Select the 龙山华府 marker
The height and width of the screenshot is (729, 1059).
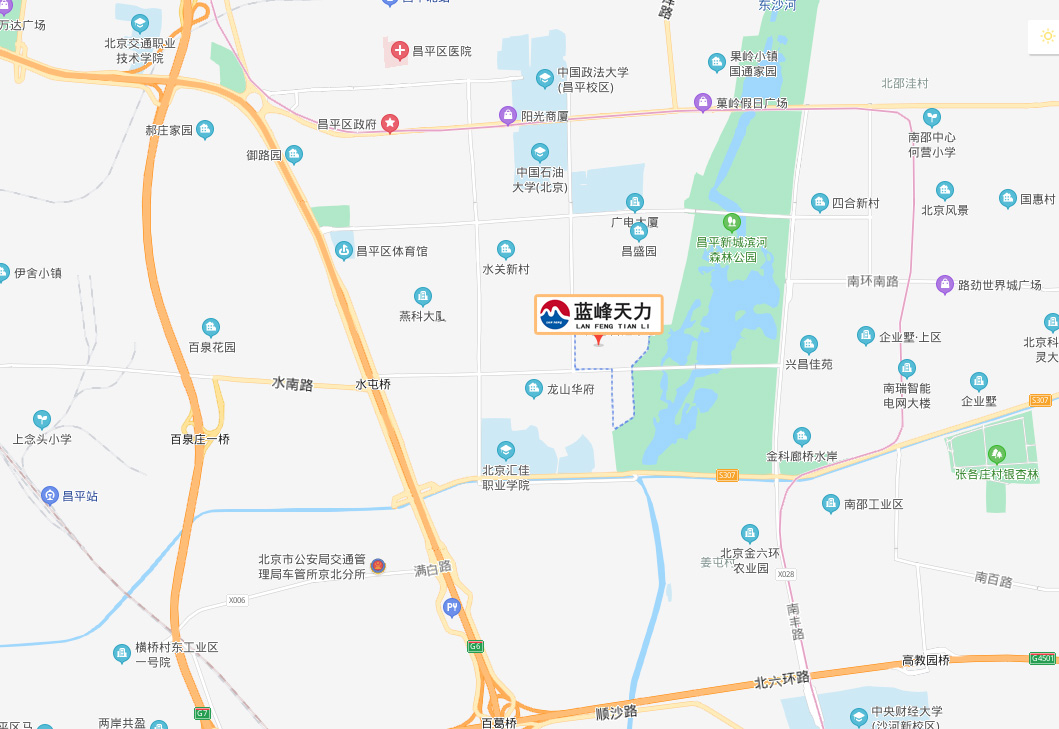(x=534, y=388)
